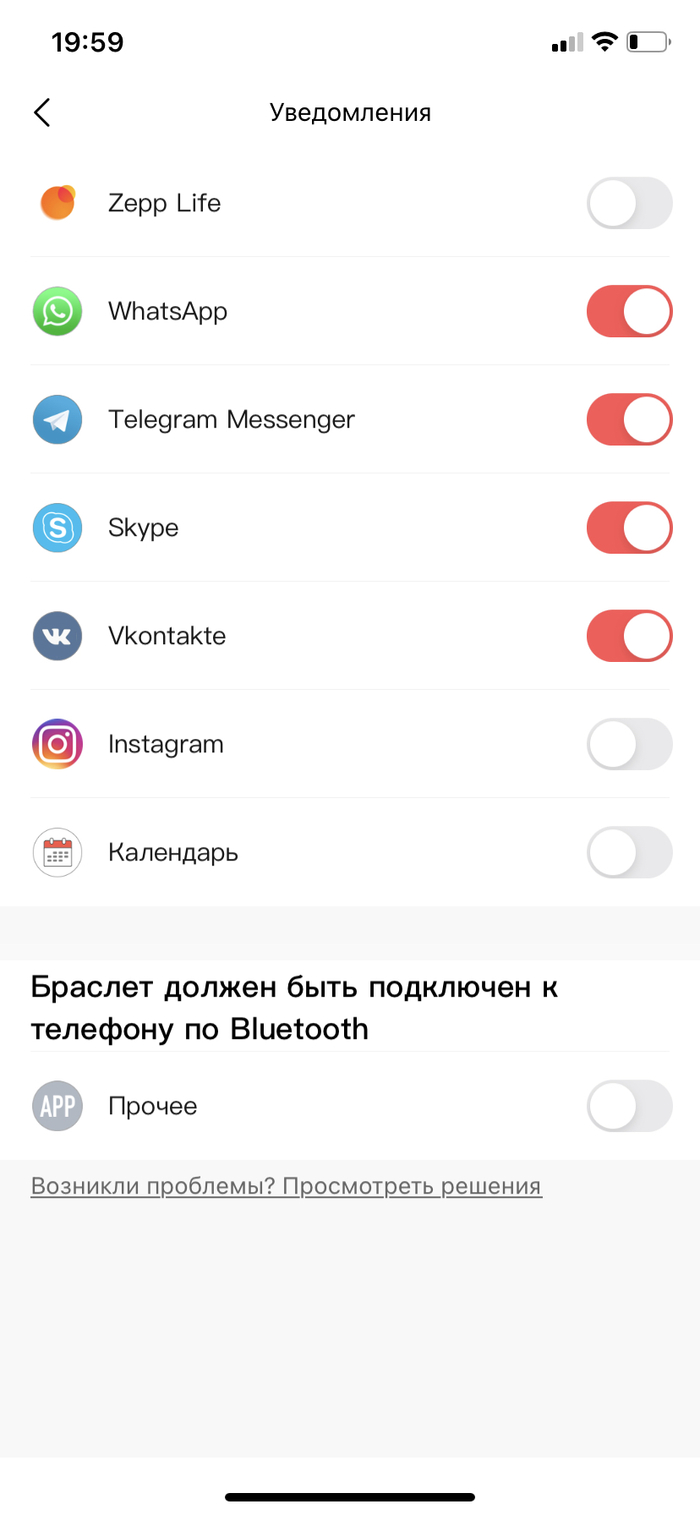Open the Возникли проблемы? Просмотреть решения link

(x=286, y=1187)
